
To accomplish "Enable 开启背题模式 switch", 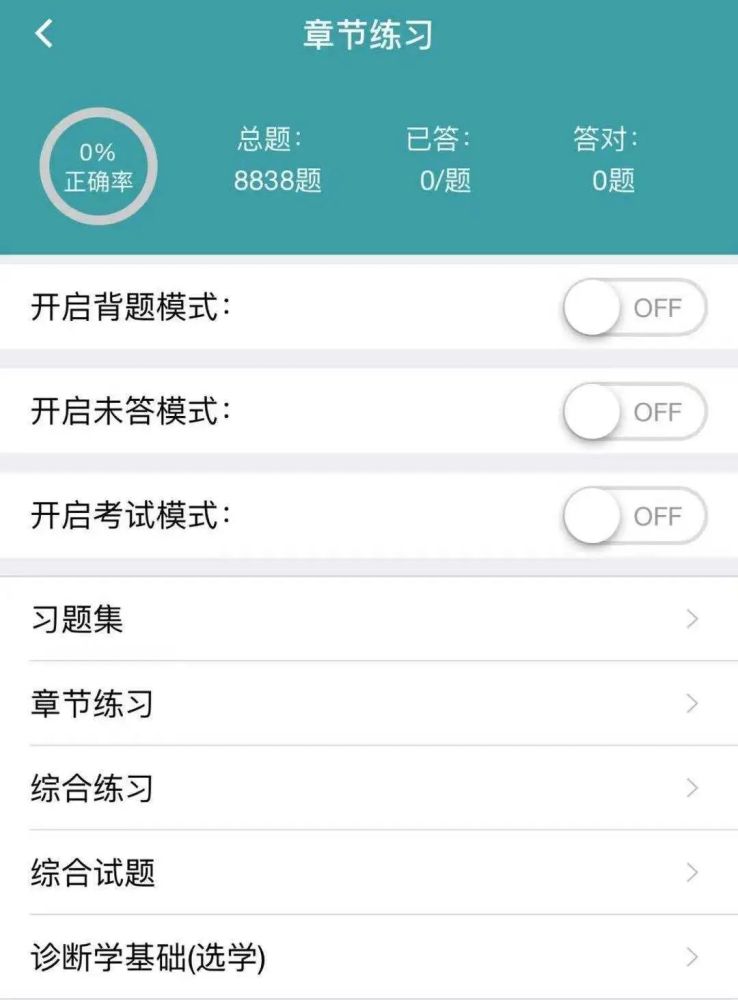I will click(x=634, y=308).
